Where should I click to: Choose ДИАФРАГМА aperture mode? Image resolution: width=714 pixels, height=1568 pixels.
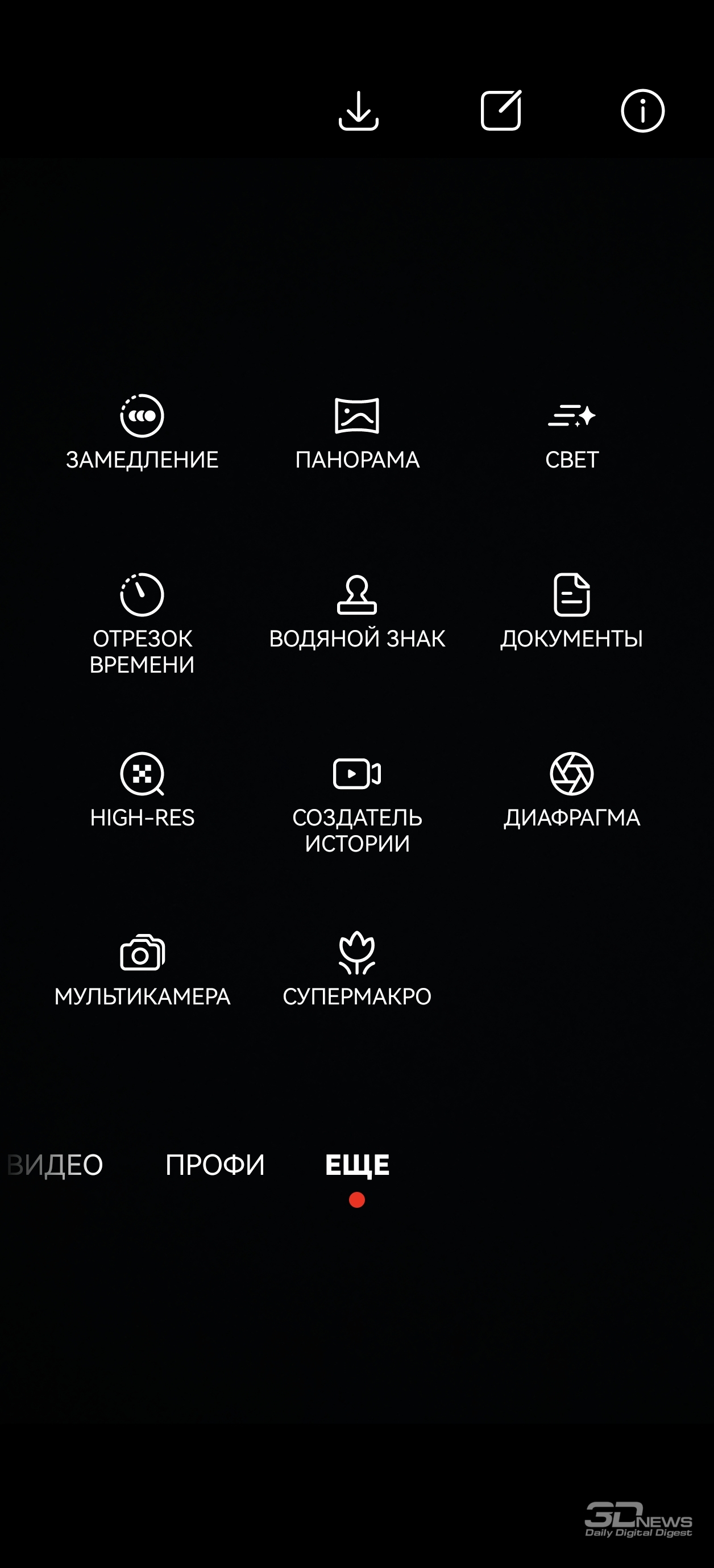click(x=571, y=791)
